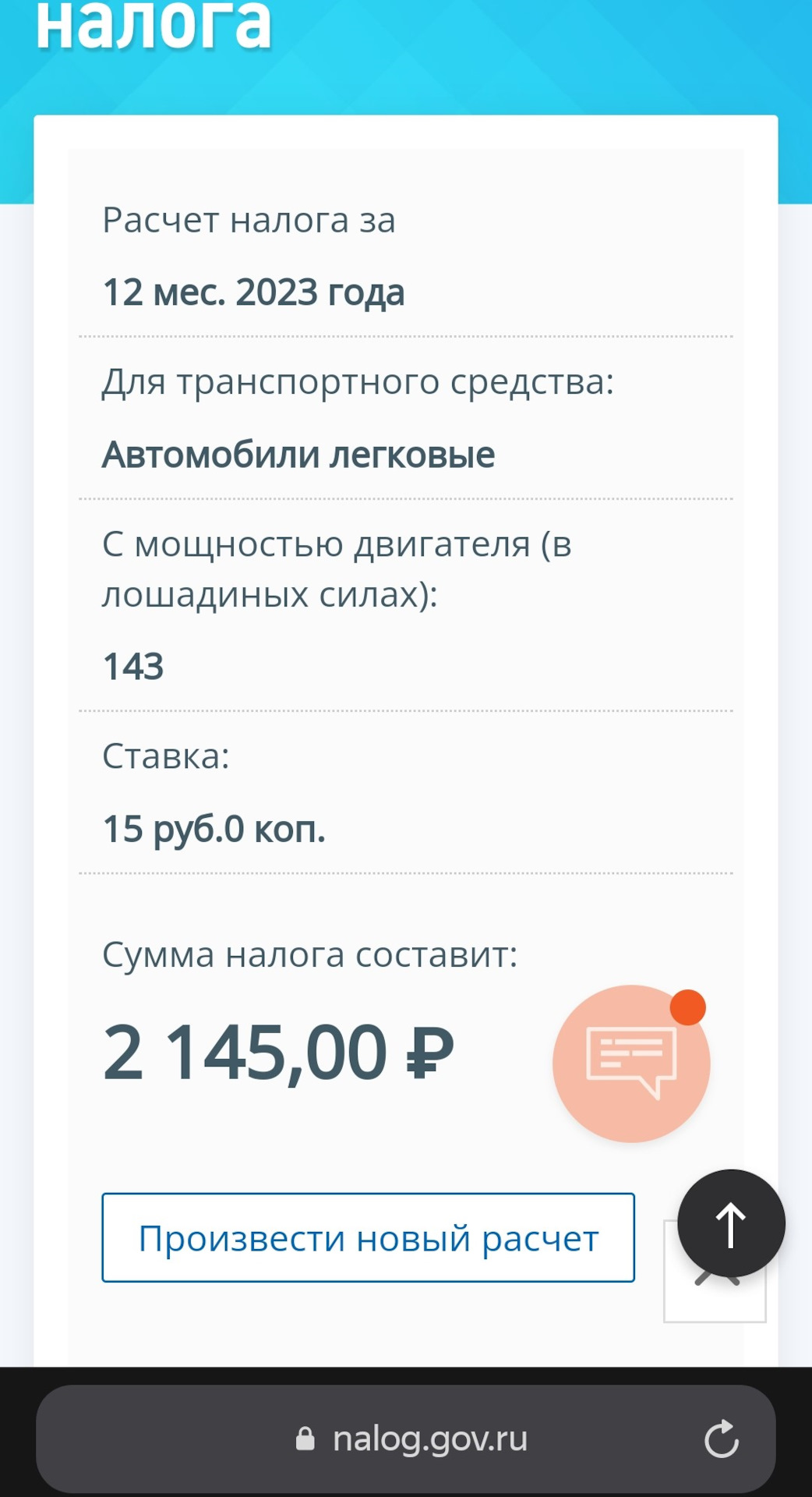This screenshot has width=812, height=1497.
Task: Click Расчет налога за heading
Action: [x=249, y=221]
